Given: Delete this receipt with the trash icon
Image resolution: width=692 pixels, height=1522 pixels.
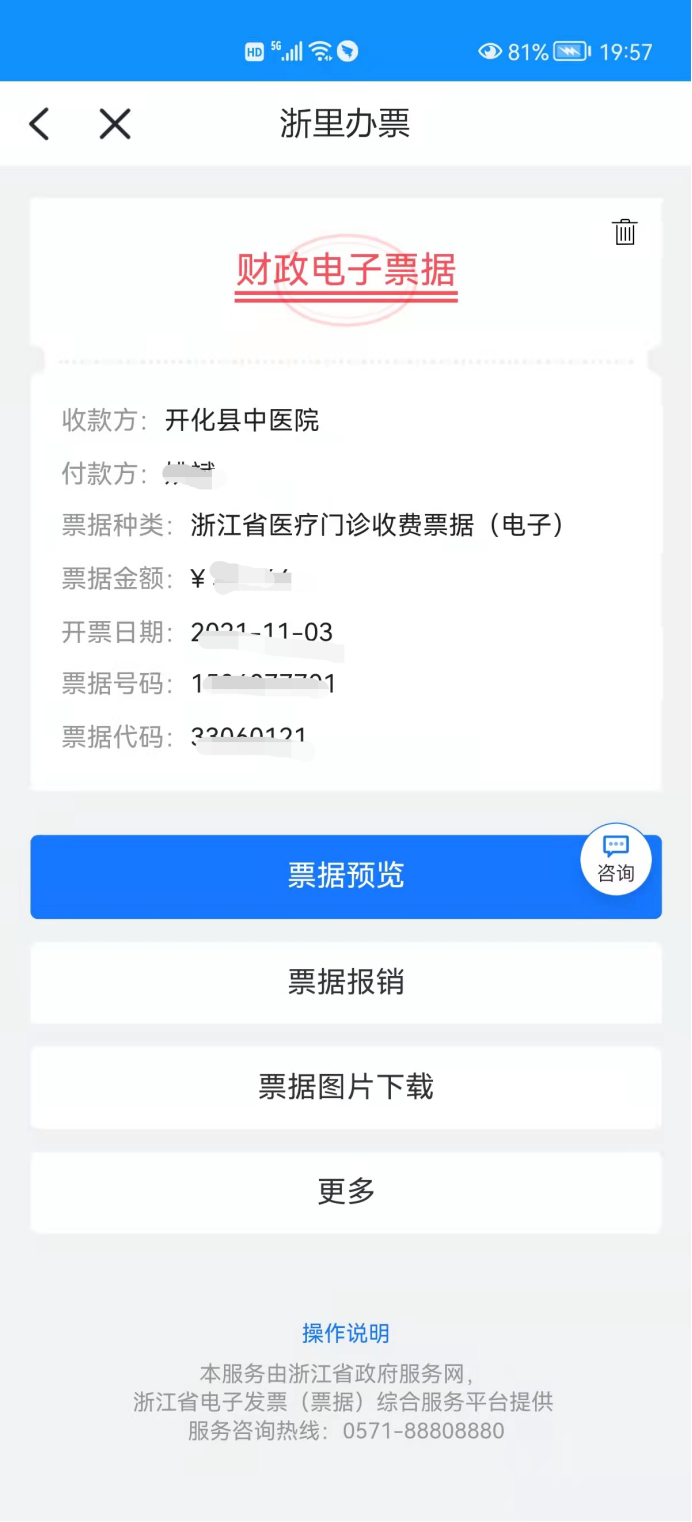Looking at the screenshot, I should [625, 232].
